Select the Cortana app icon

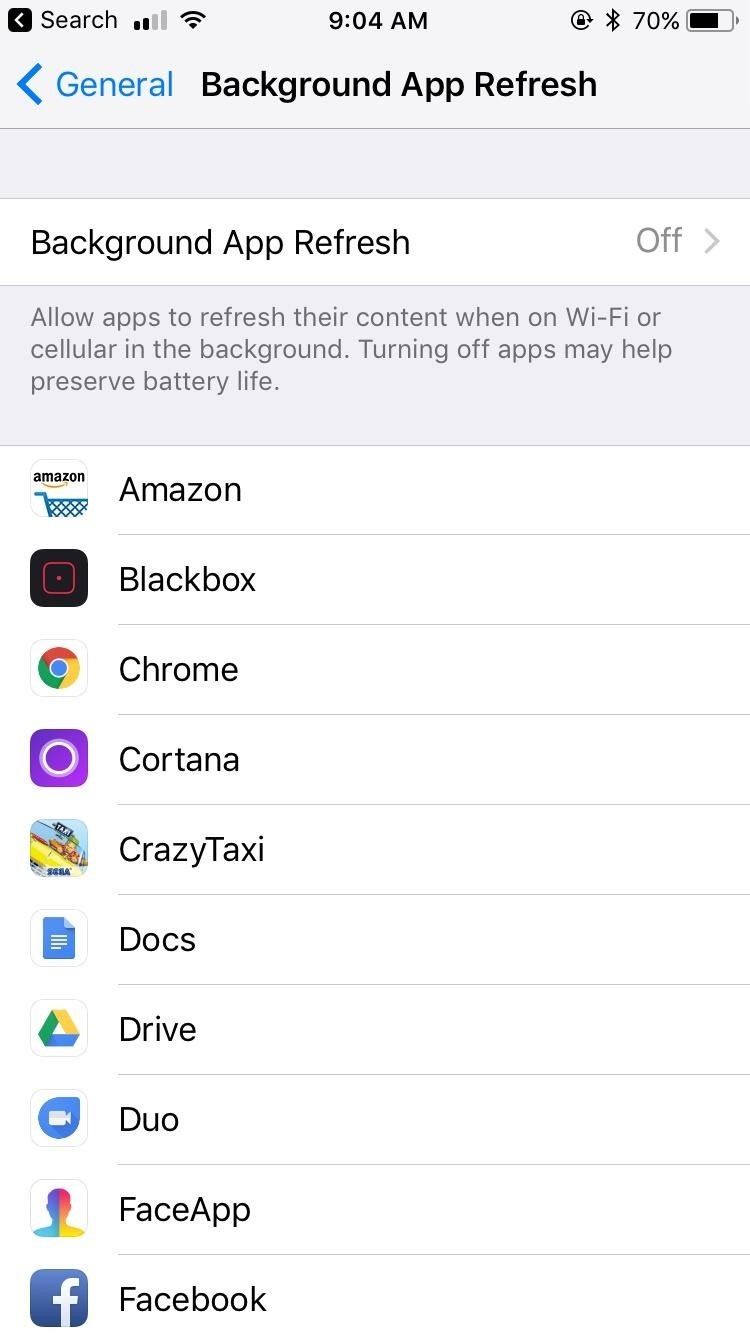58,758
